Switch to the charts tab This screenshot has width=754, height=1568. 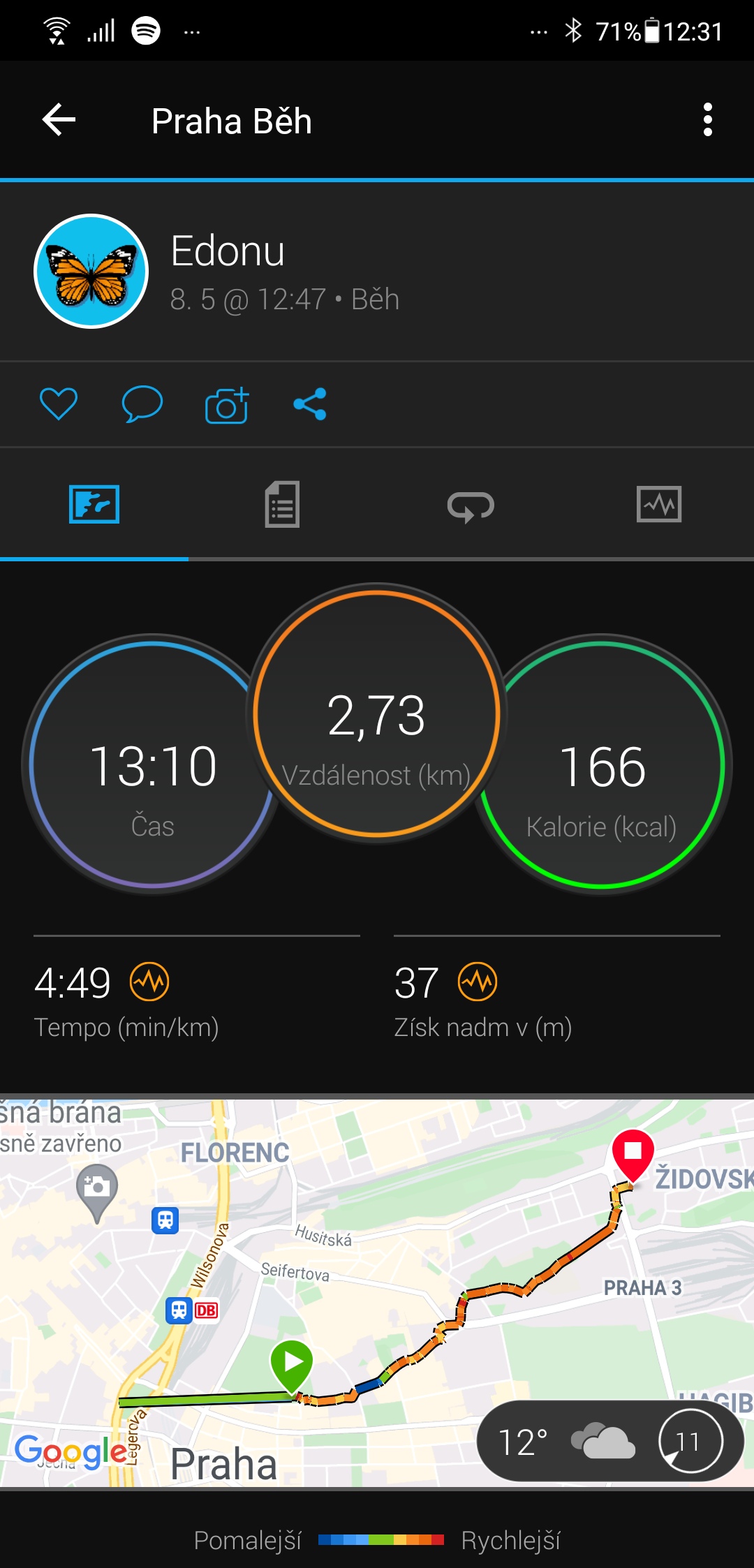pos(659,504)
